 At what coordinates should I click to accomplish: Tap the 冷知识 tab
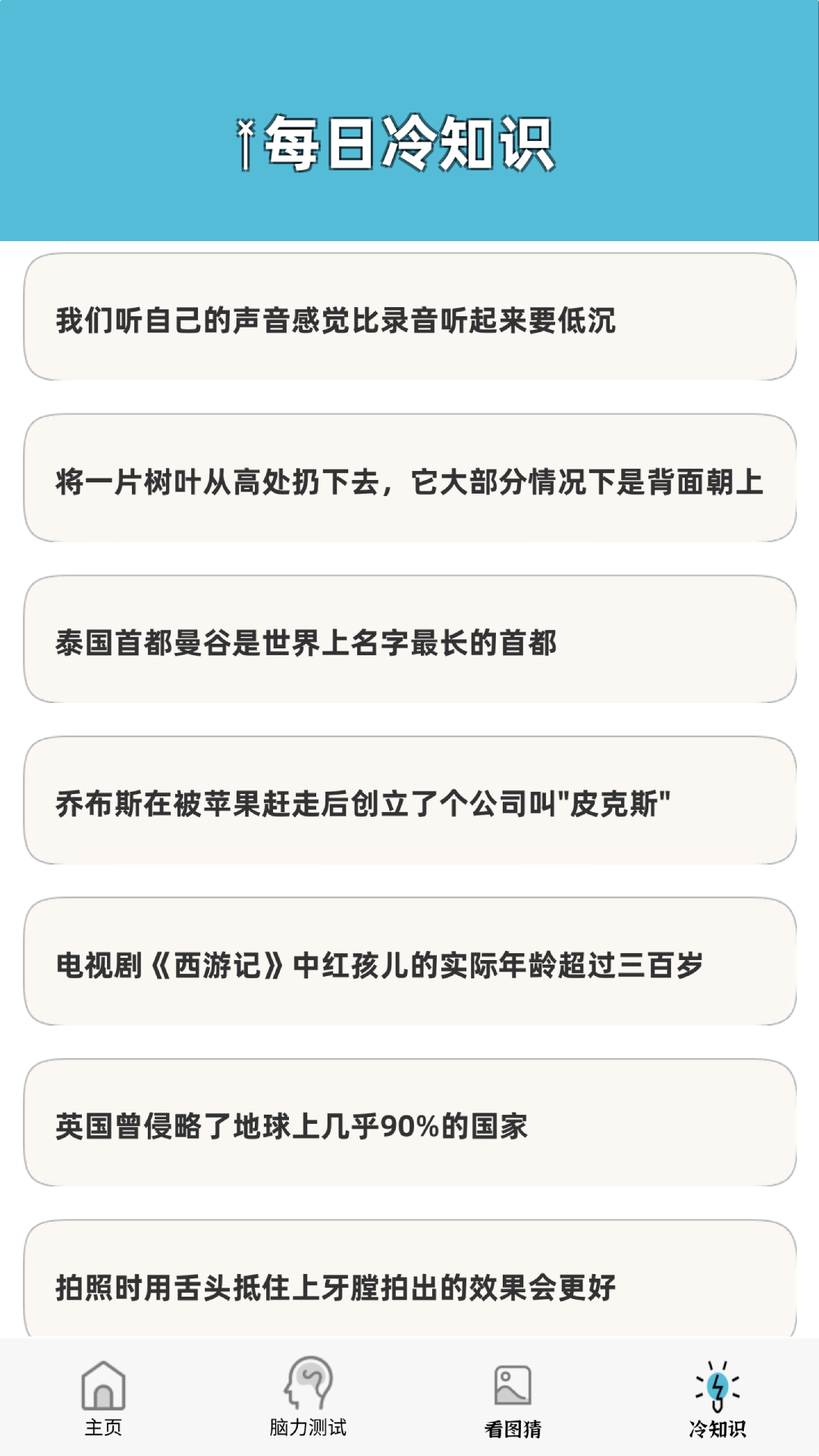coord(717,1400)
